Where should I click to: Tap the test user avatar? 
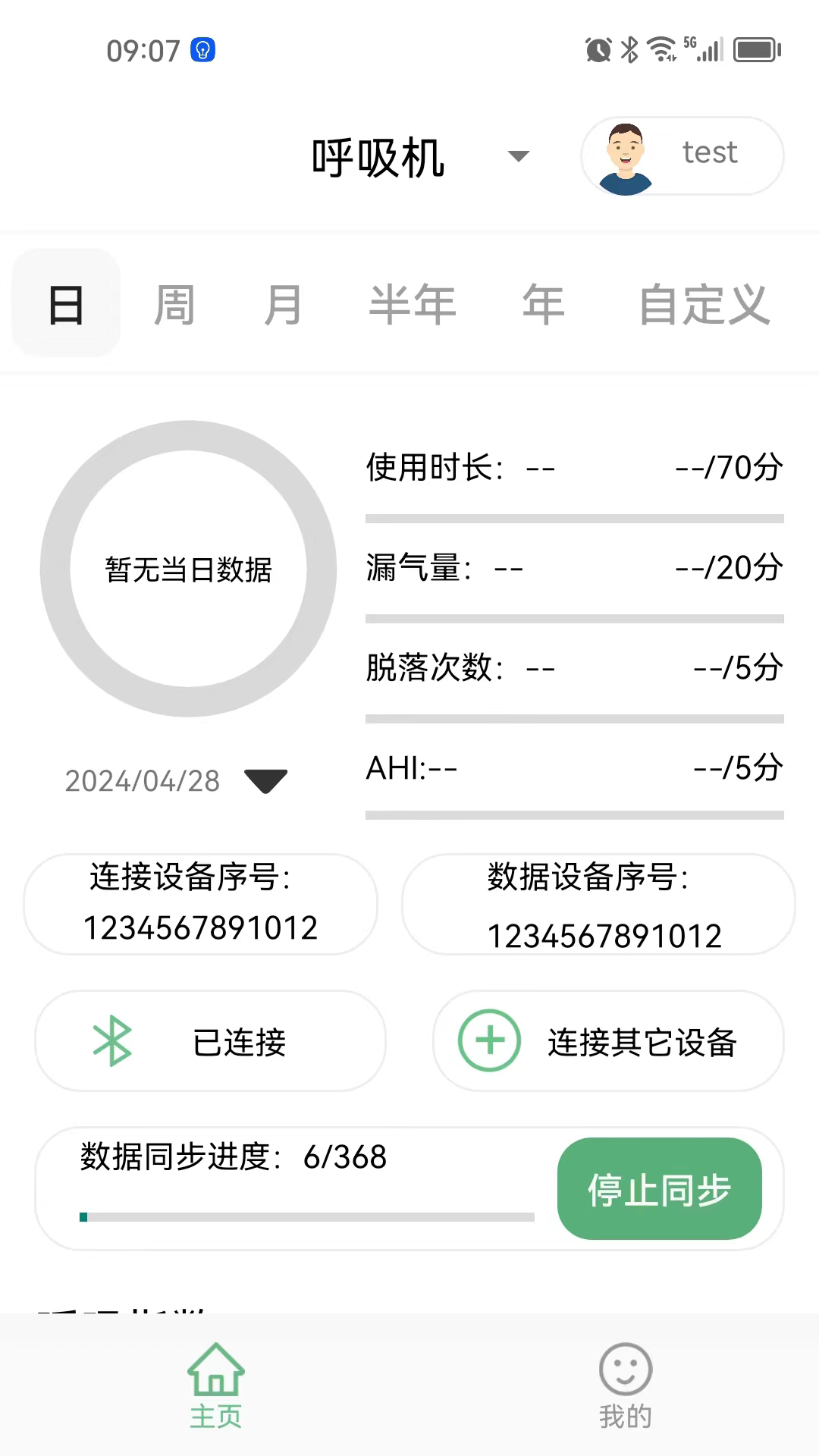625,156
